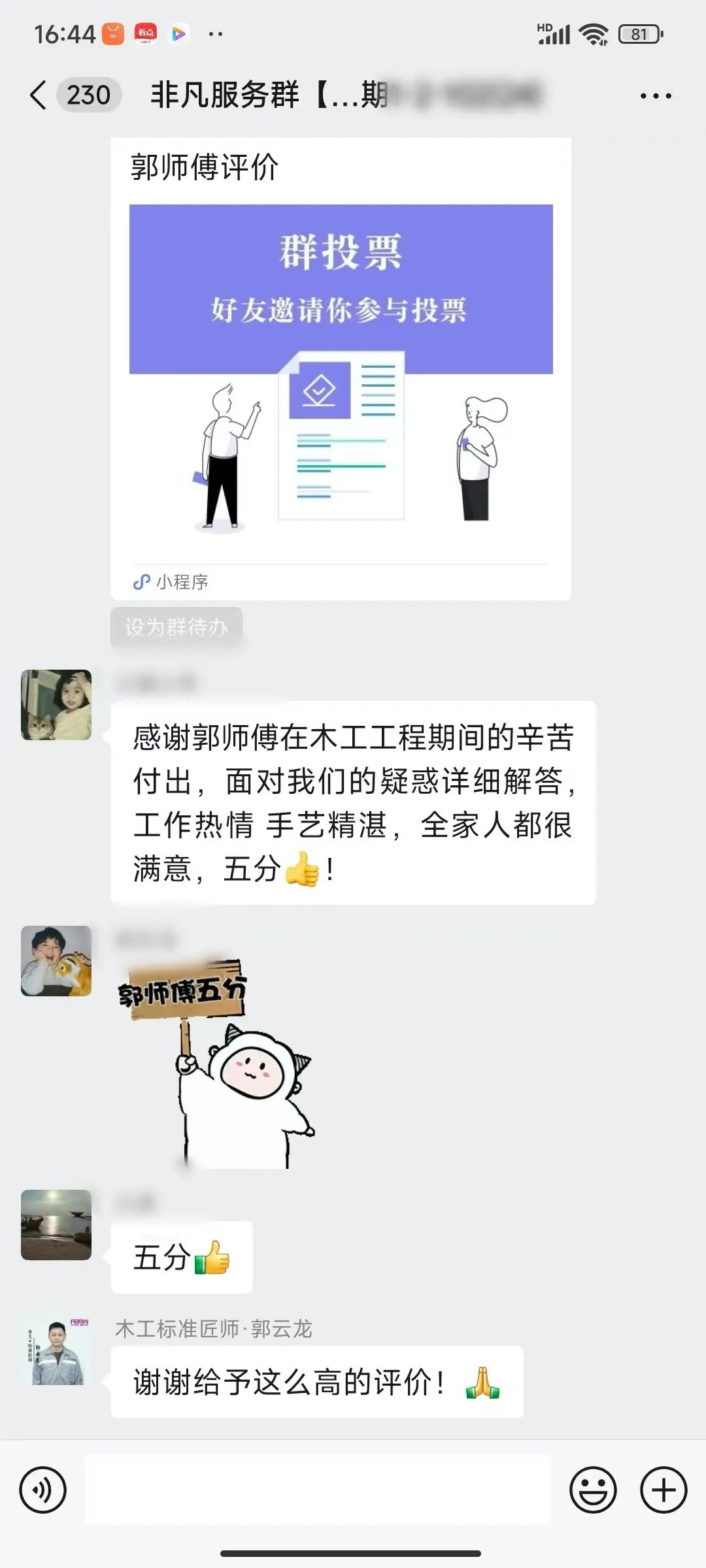Open the group chat overflow menu

(x=655, y=96)
